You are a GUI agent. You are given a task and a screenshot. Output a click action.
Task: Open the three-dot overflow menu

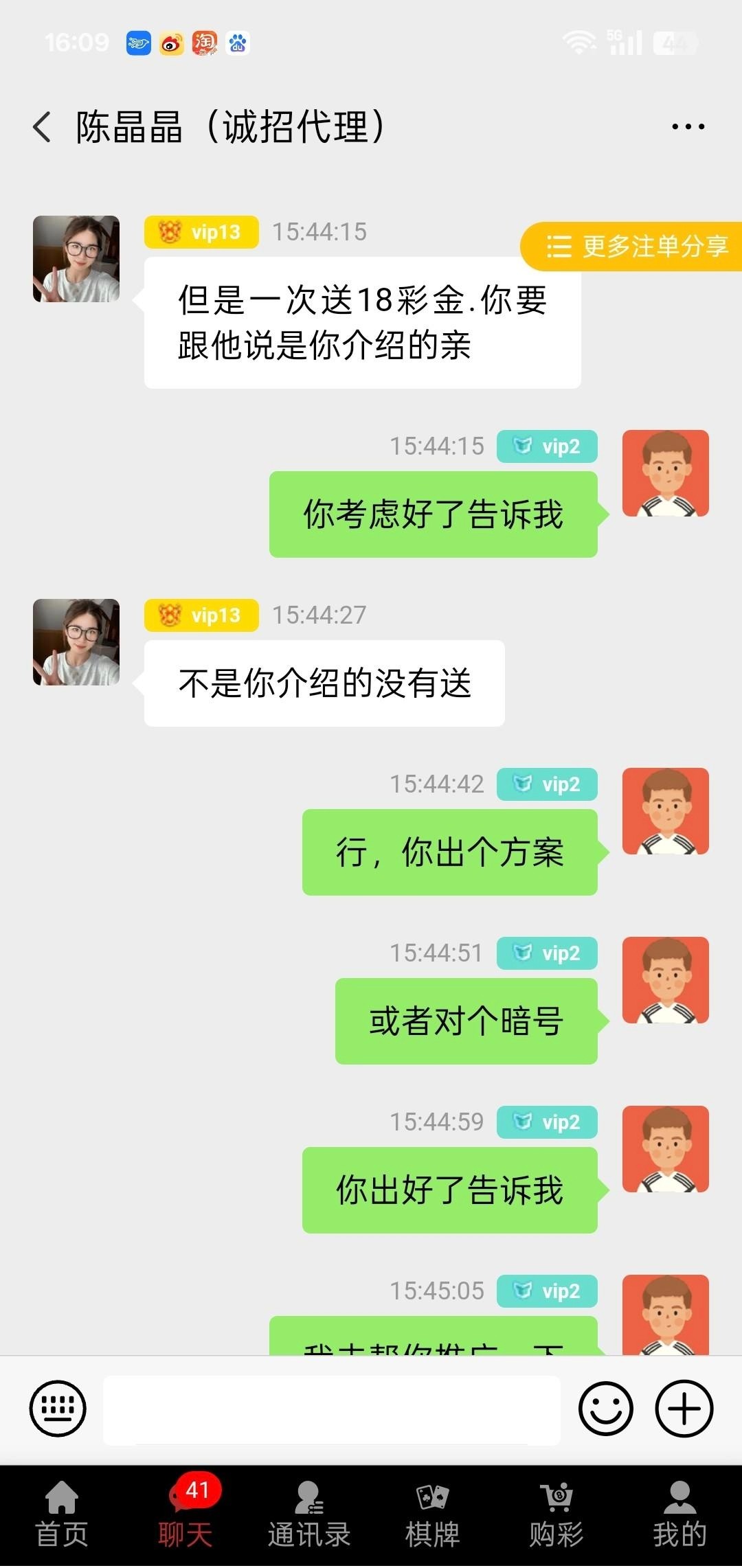[688, 127]
